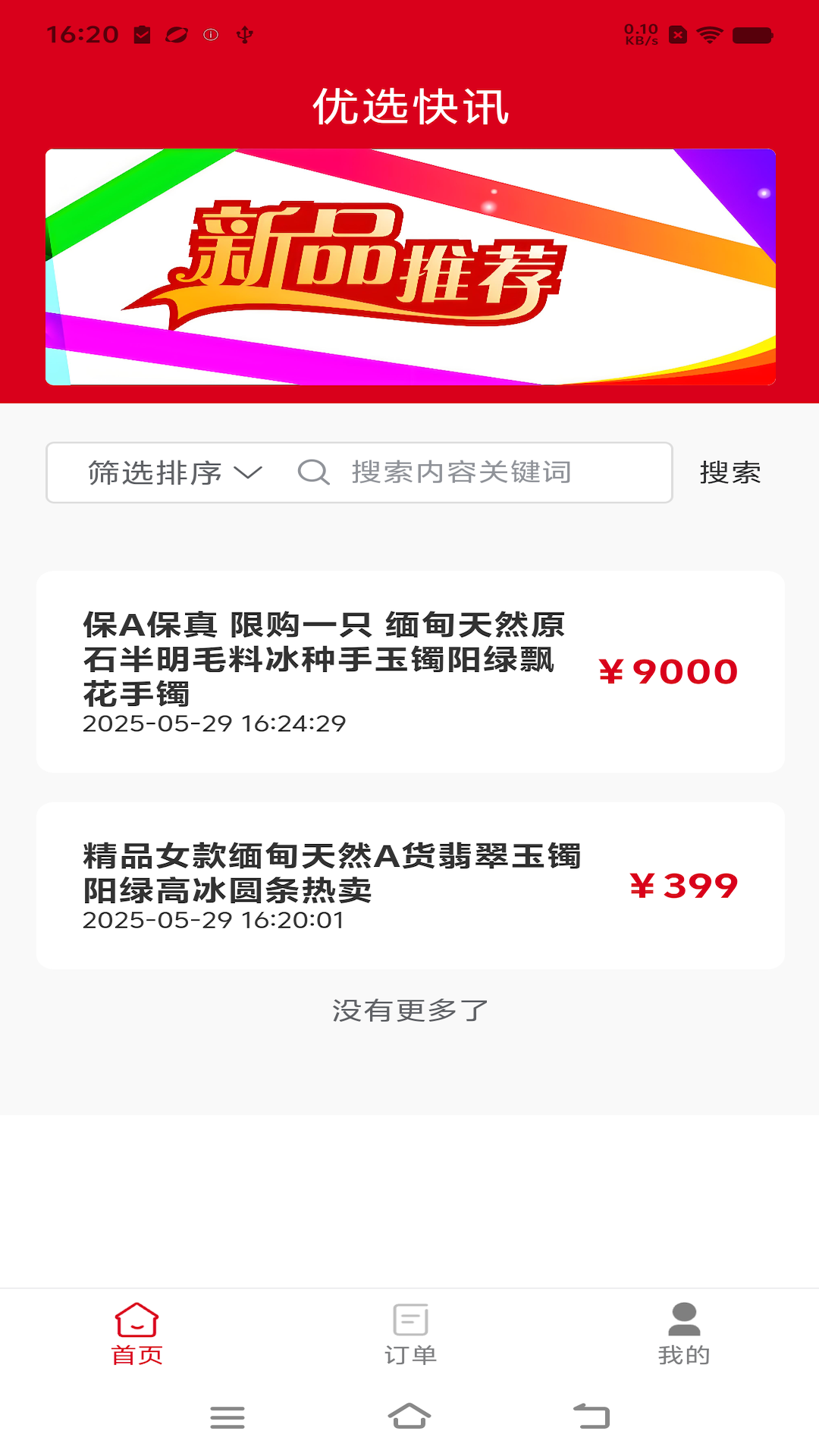Expand the 筛选排序 dropdown
The height and width of the screenshot is (1456, 819).
[174, 472]
